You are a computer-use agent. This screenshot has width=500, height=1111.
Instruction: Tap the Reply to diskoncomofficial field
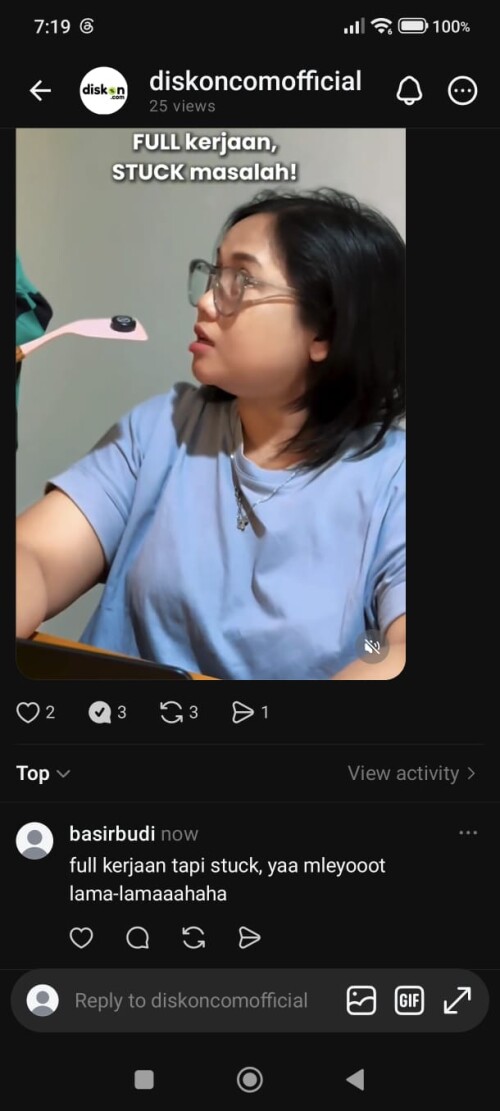[x=191, y=1000]
